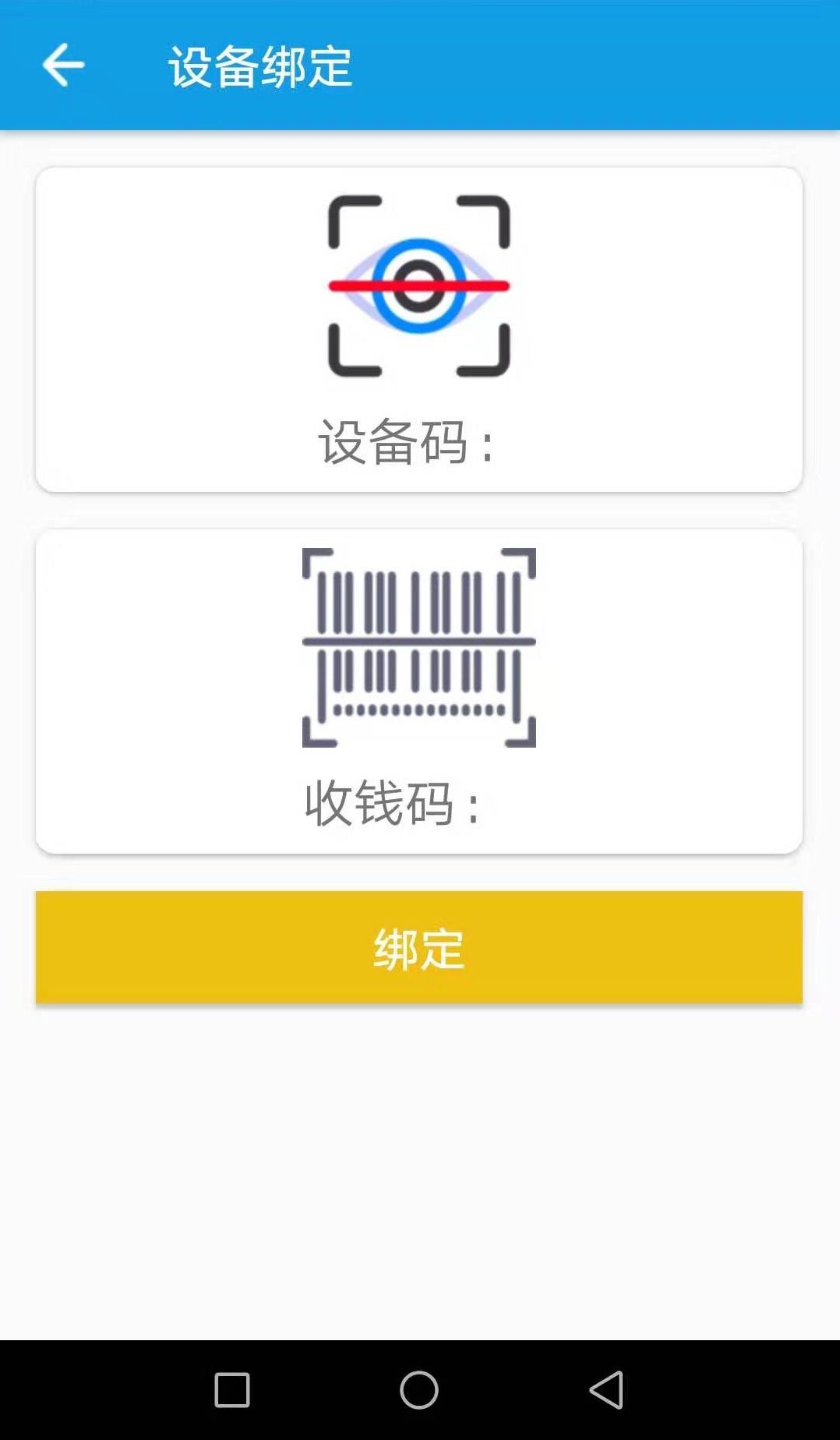Go to the system home screen
Image resolution: width=840 pixels, height=1440 pixels.
click(x=419, y=1390)
